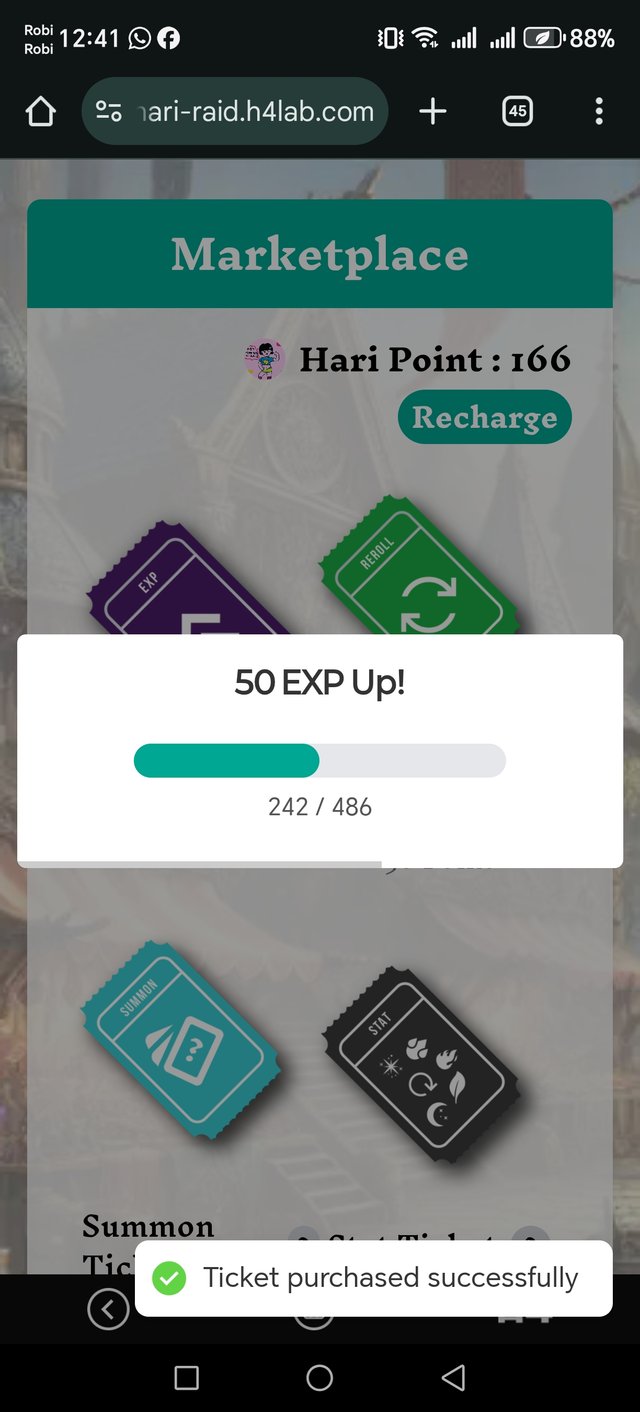640x1412 pixels.
Task: Tap the Recharge button
Action: pos(484,417)
